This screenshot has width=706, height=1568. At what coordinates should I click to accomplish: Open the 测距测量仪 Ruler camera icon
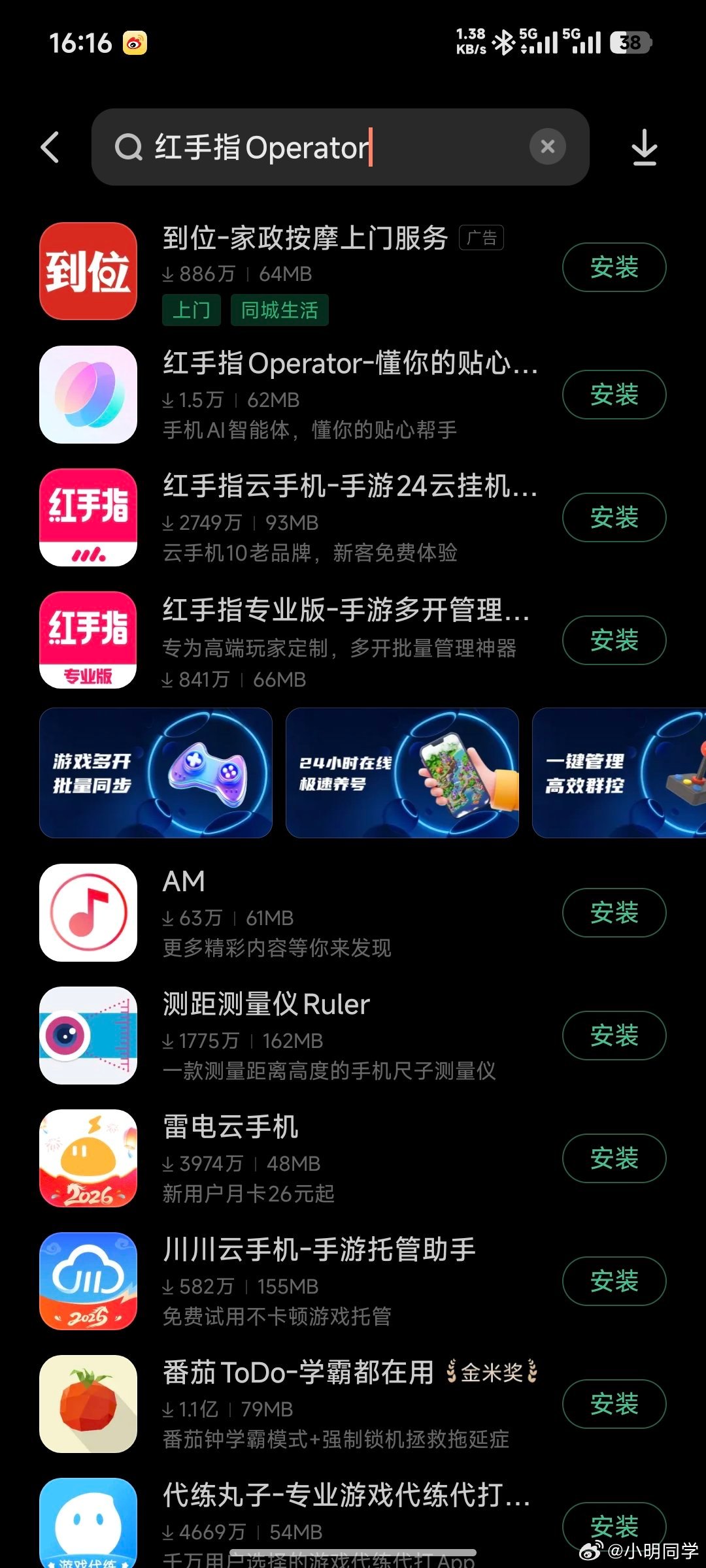click(x=88, y=1036)
